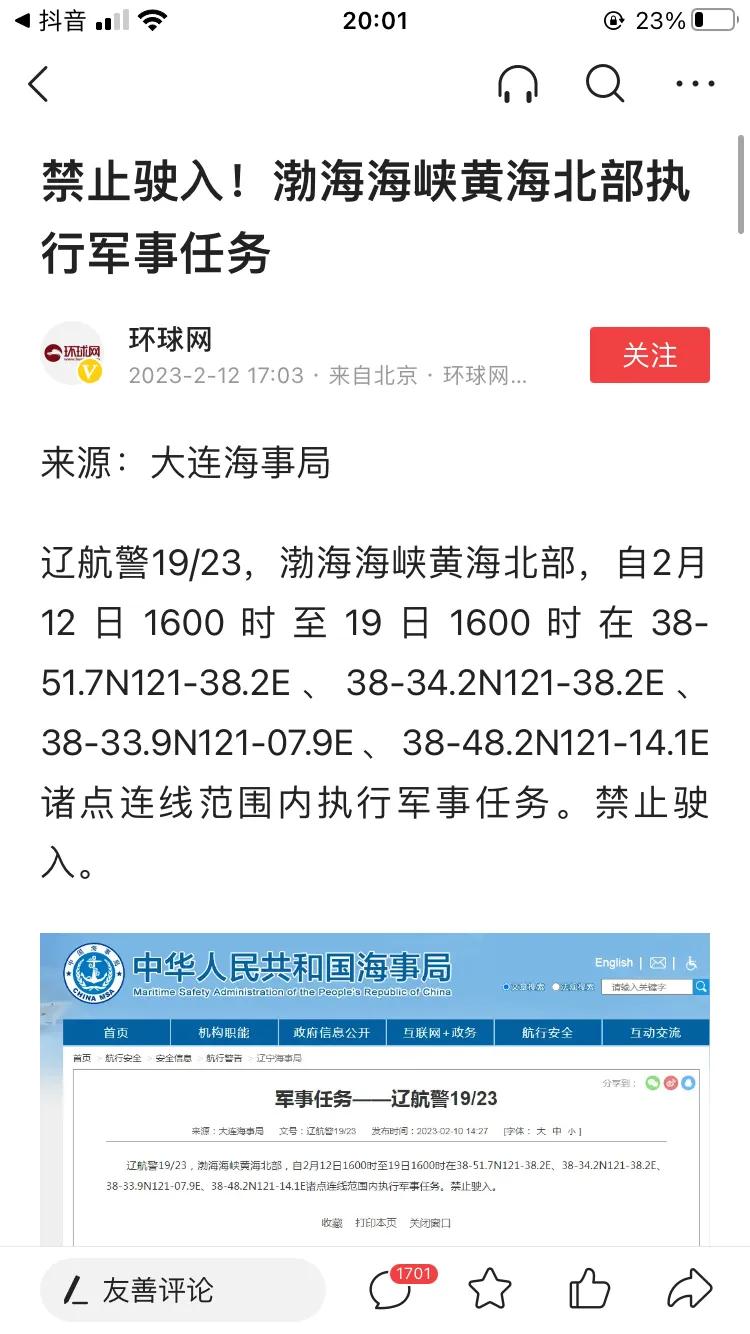
Task: Open the headphones listen-to-article icon
Action: [518, 85]
